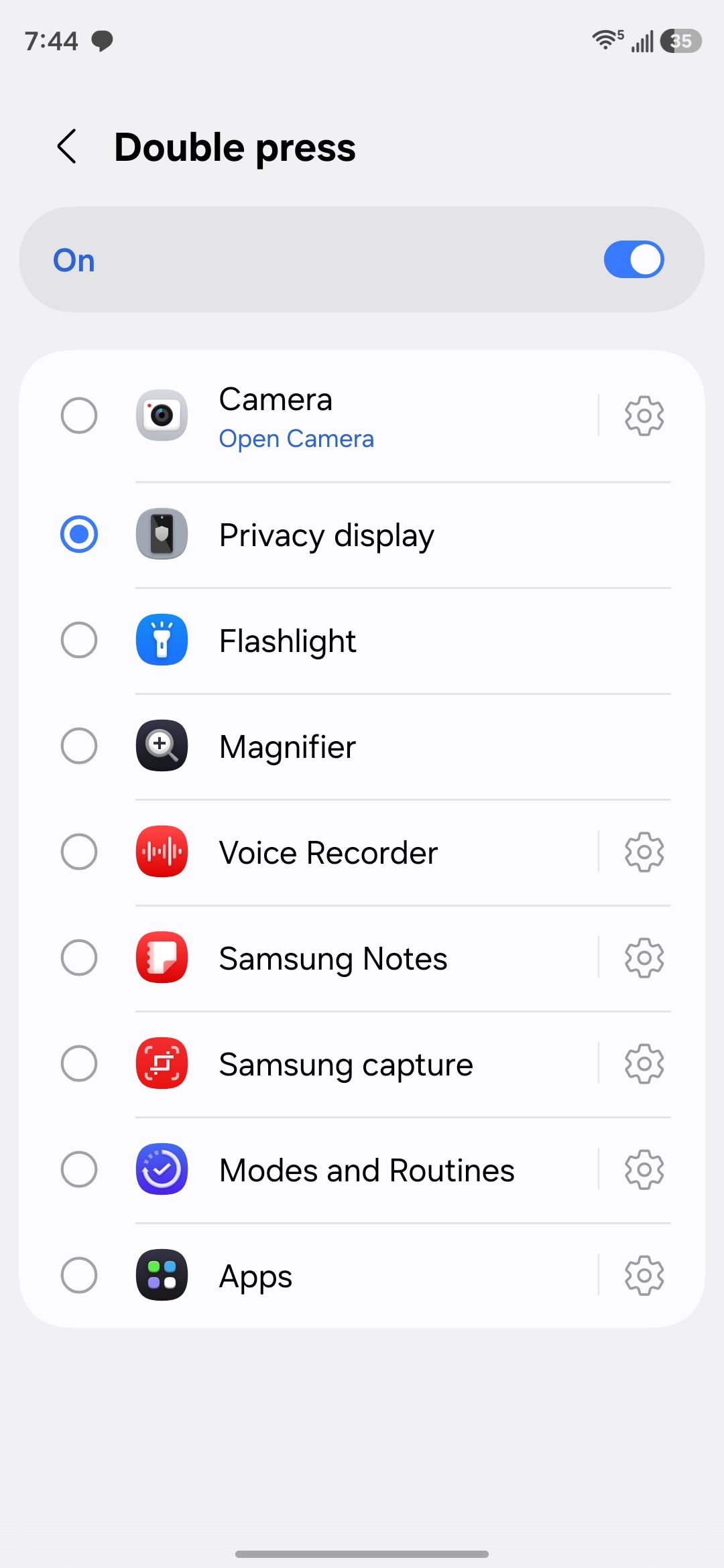Select Flashlight for double press

click(79, 641)
